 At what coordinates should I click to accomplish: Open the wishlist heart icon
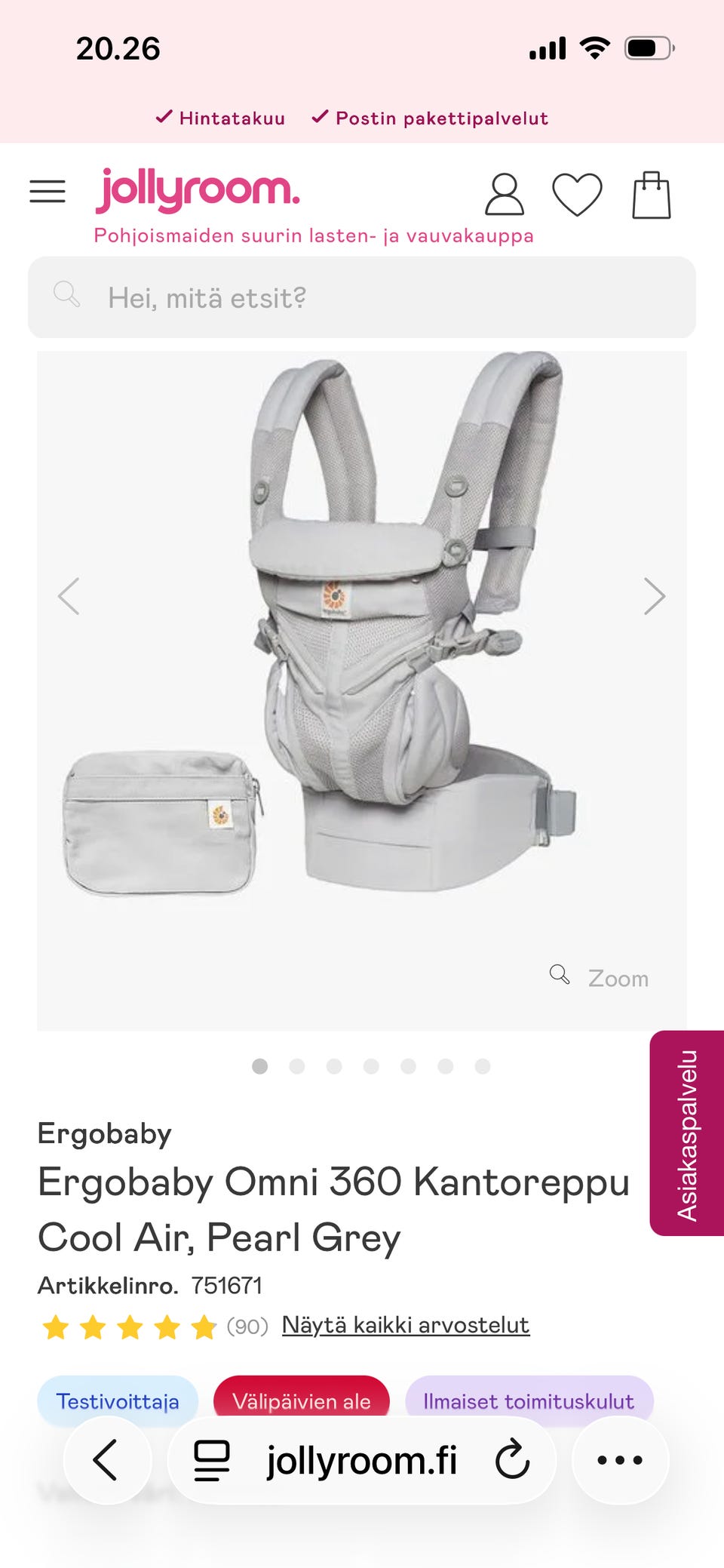click(x=577, y=195)
